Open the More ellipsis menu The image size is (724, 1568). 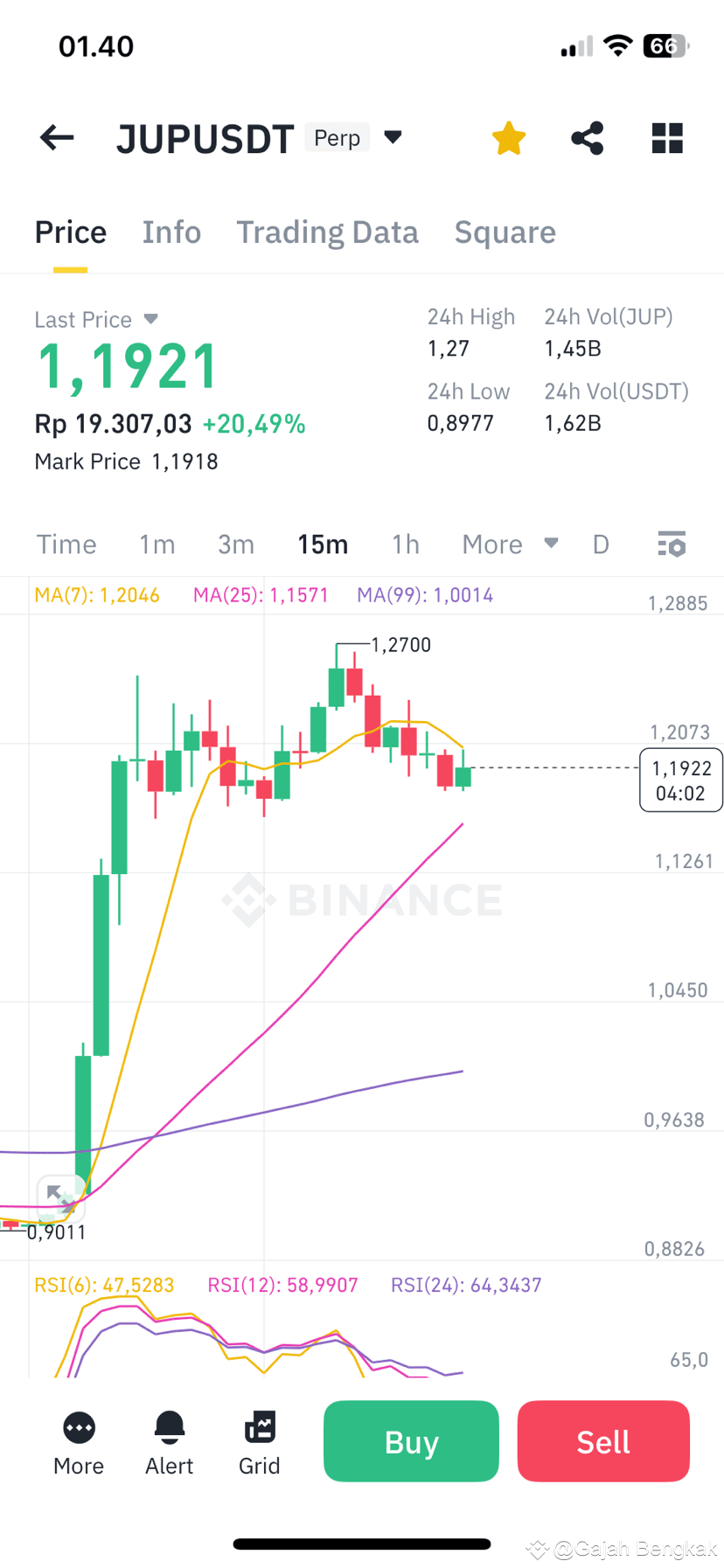(78, 1441)
